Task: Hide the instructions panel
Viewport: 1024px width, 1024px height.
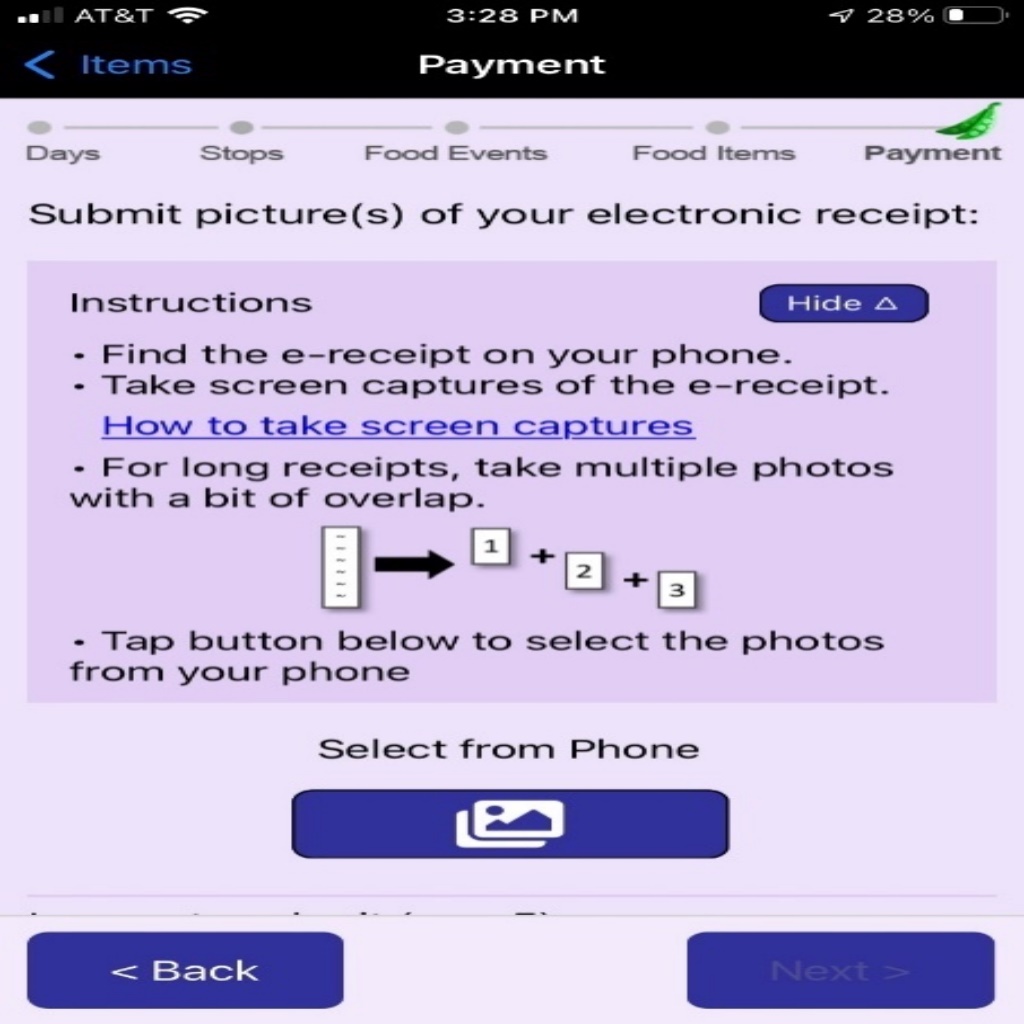Action: (x=843, y=304)
